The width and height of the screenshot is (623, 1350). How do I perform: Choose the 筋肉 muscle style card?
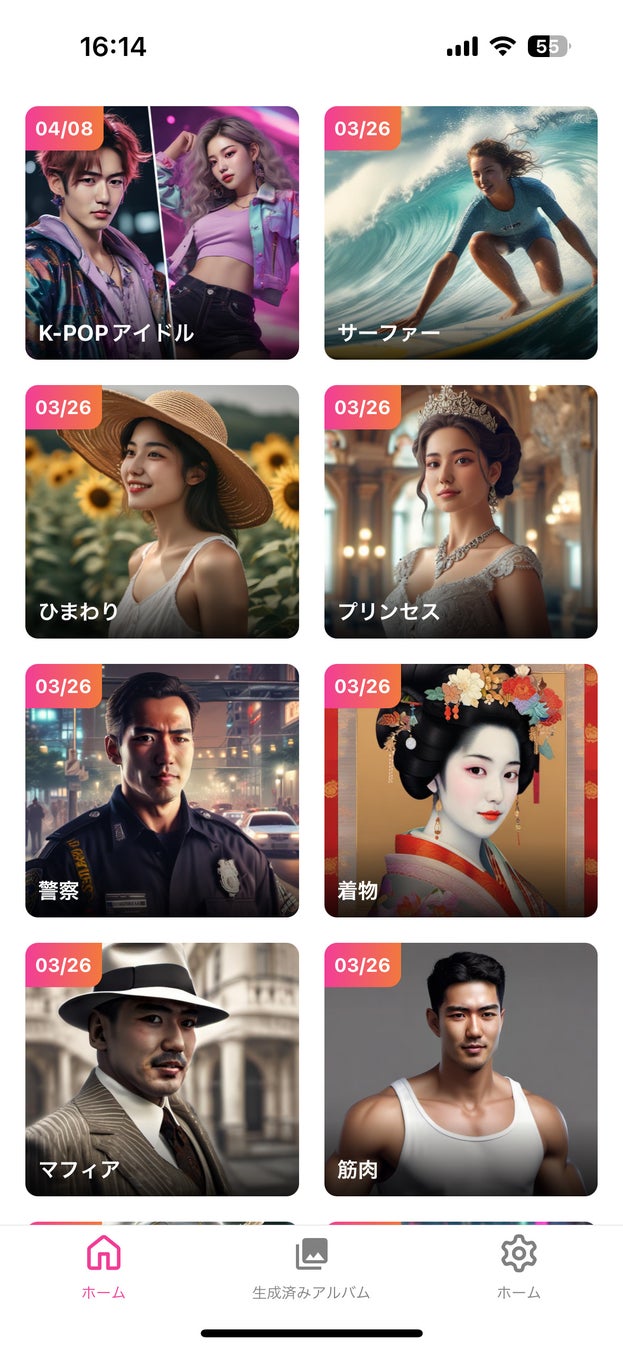pos(461,1069)
